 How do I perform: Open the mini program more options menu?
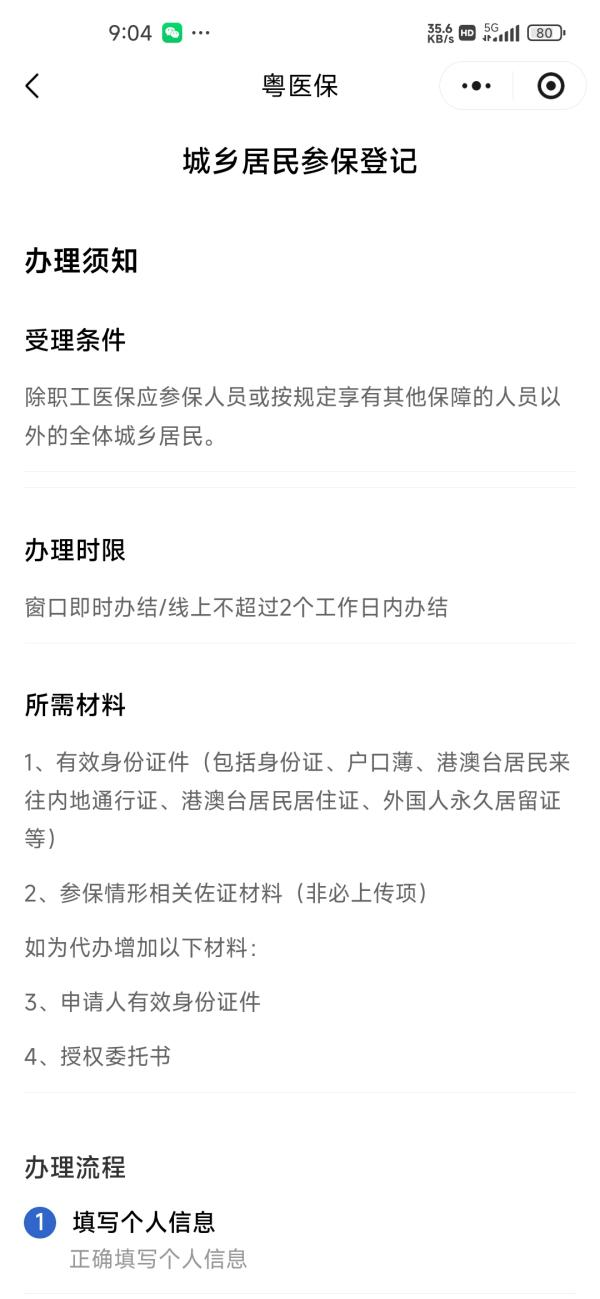tap(477, 86)
